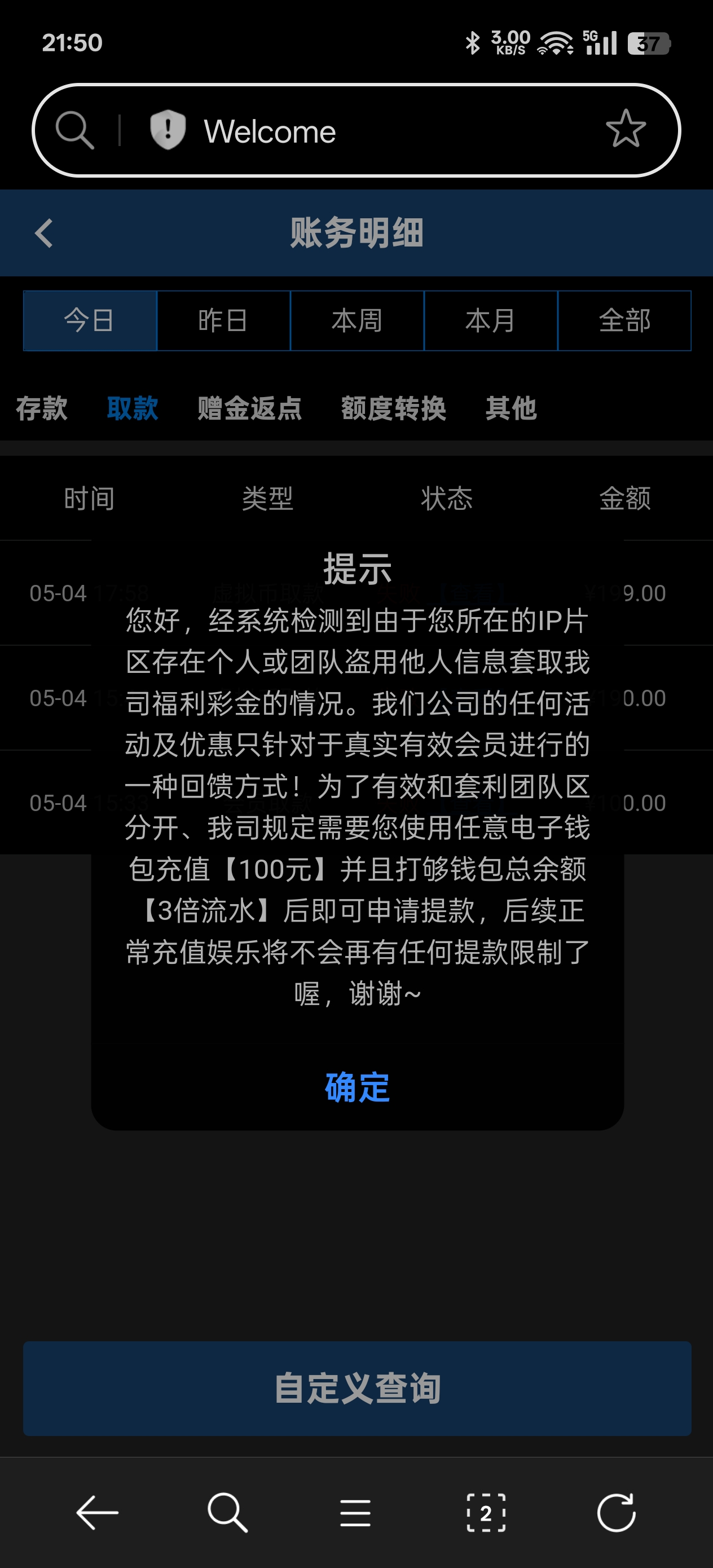The width and height of the screenshot is (713, 1568).
Task: Open the 其他 tab
Action: (511, 408)
